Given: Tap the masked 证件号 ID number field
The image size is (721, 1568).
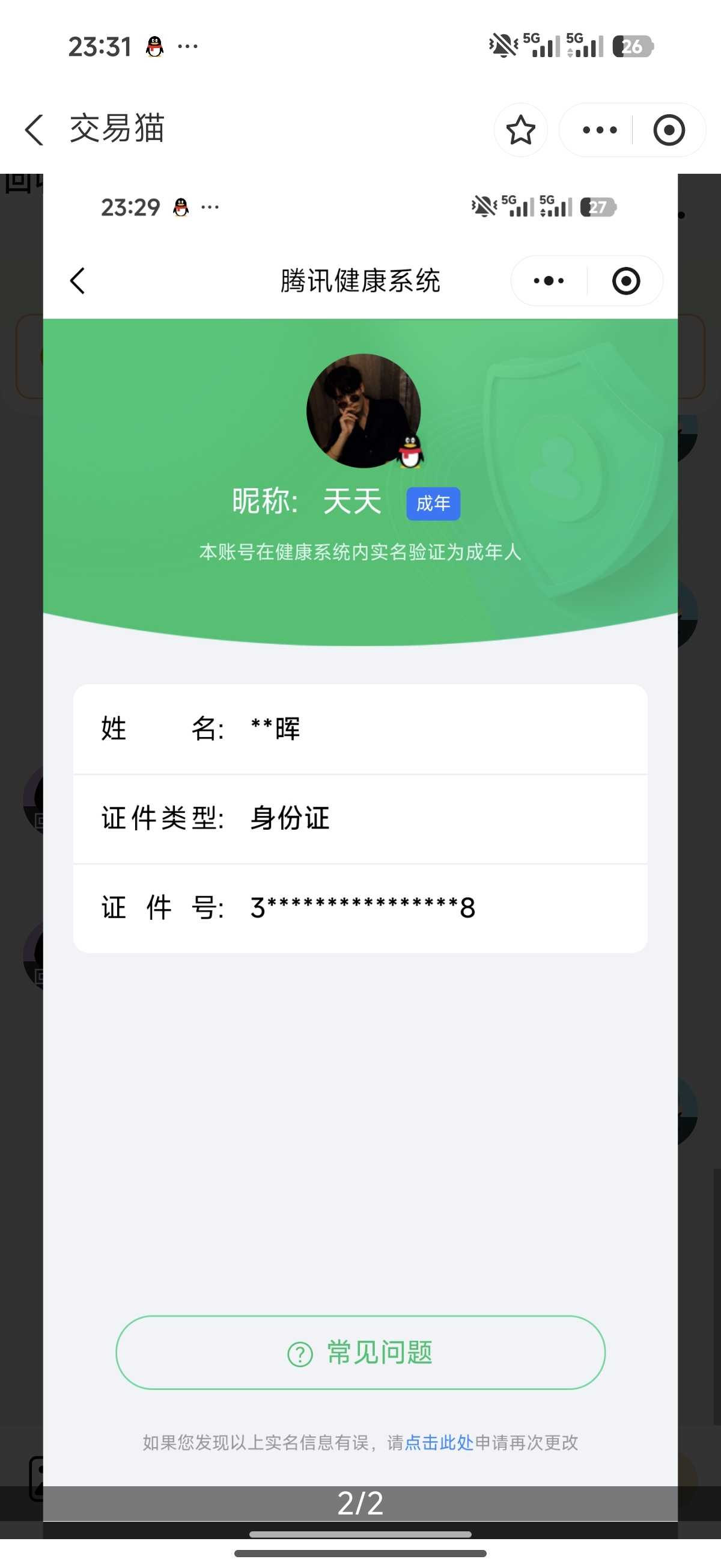Looking at the screenshot, I should [x=361, y=908].
